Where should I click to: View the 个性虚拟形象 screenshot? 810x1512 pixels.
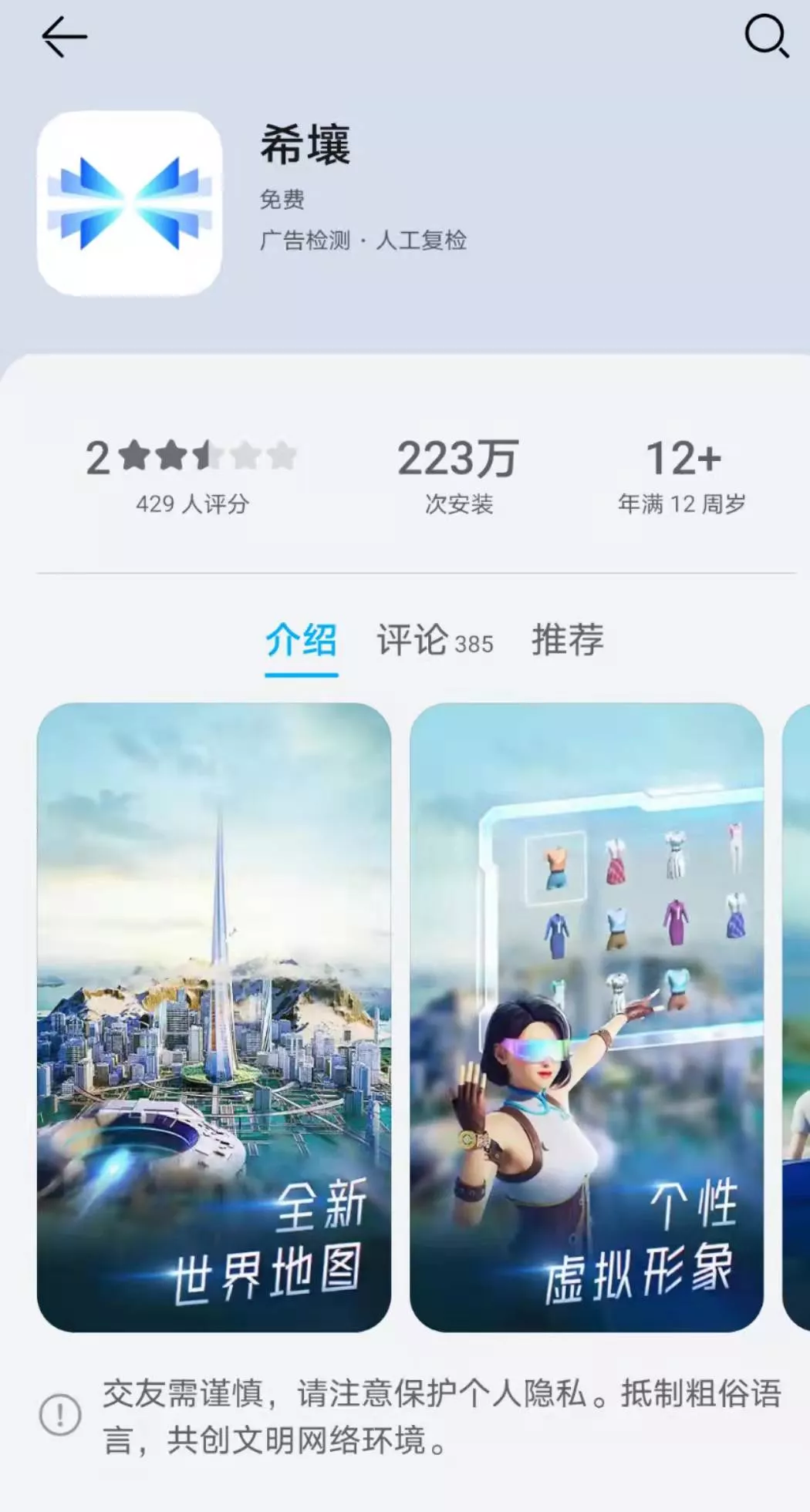[586, 1016]
